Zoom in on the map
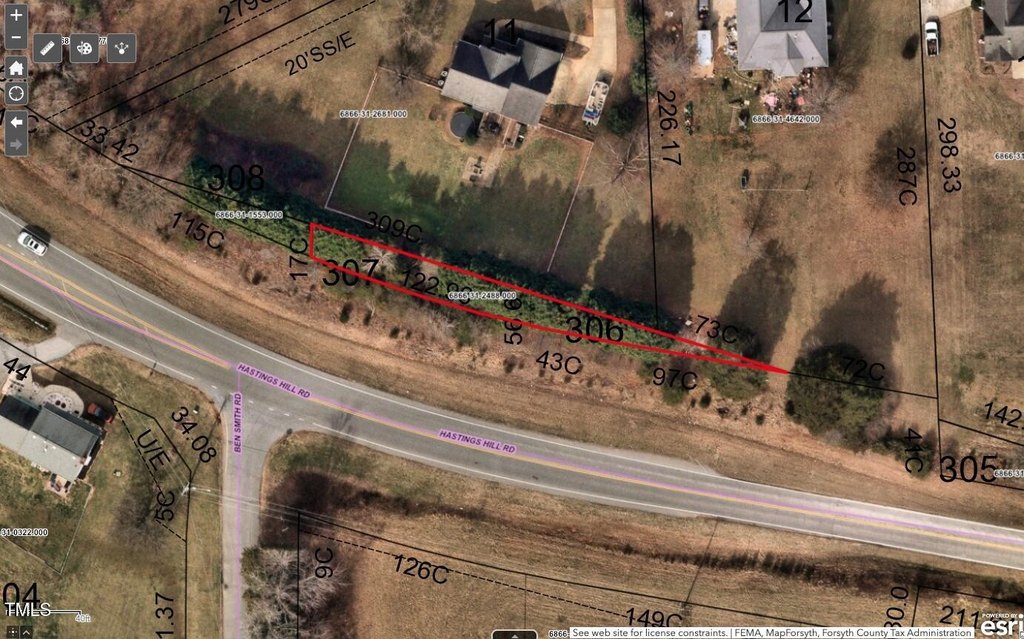Viewport: 1024px width, 639px height. tap(16, 15)
